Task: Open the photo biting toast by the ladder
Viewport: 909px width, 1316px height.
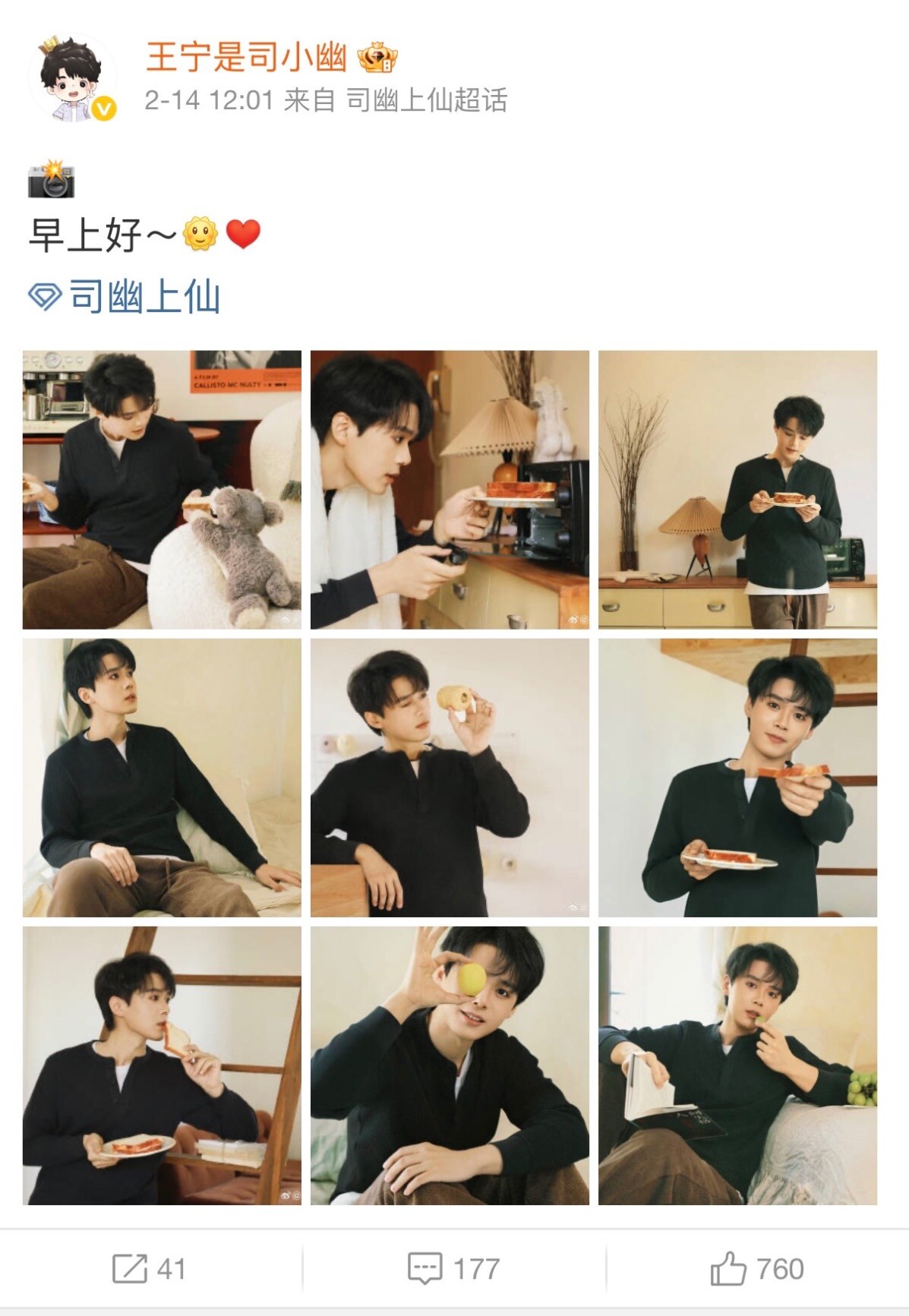Action: pyautogui.click(x=162, y=1065)
